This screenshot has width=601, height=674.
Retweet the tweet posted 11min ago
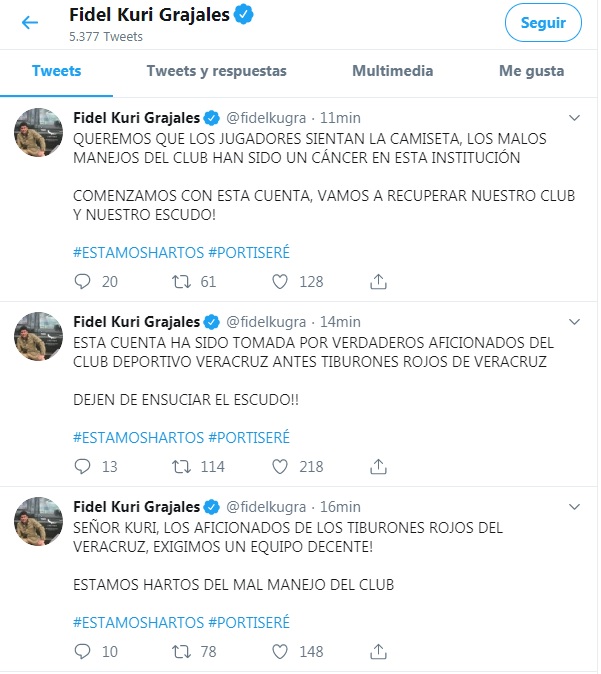pos(181,281)
